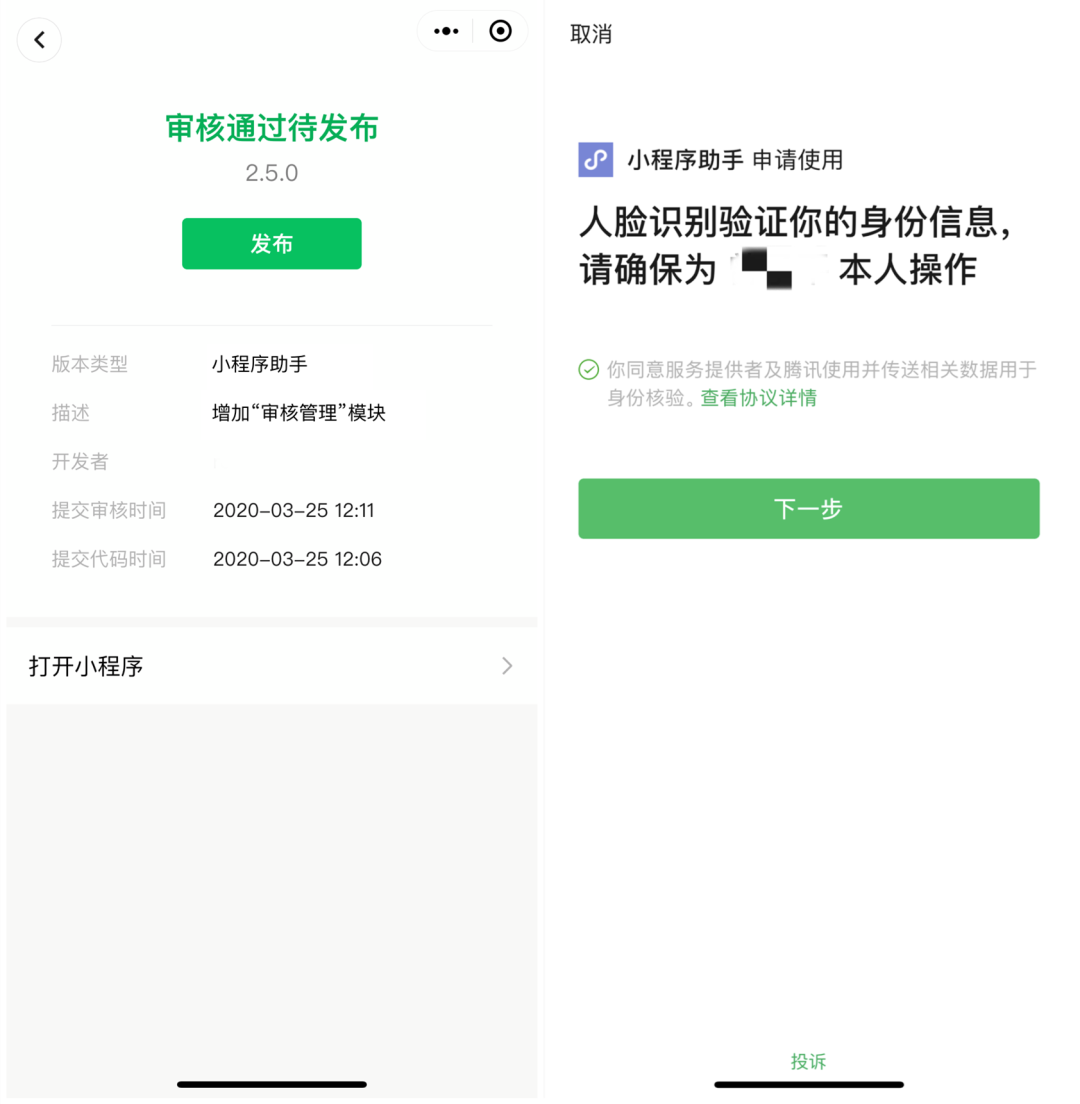Image resolution: width=1080 pixels, height=1104 pixels.
Task: Go back with the top-left arrow
Action: (x=40, y=40)
